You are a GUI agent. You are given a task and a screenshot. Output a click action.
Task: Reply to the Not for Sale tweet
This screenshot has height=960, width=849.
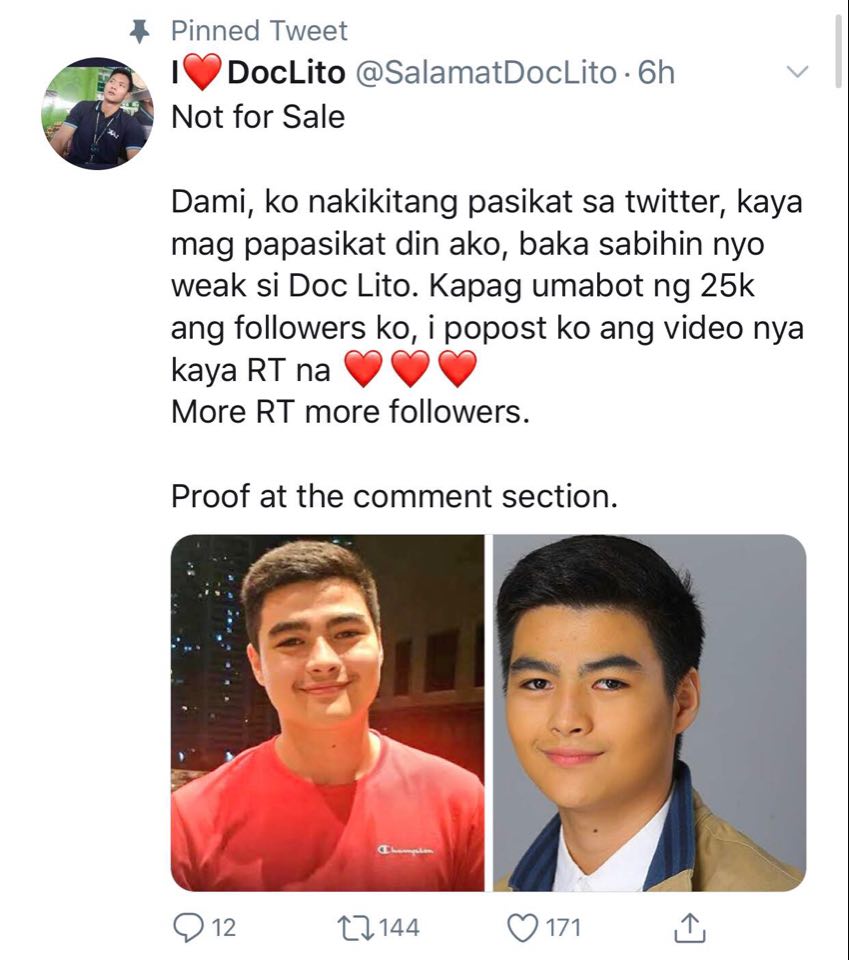point(188,928)
